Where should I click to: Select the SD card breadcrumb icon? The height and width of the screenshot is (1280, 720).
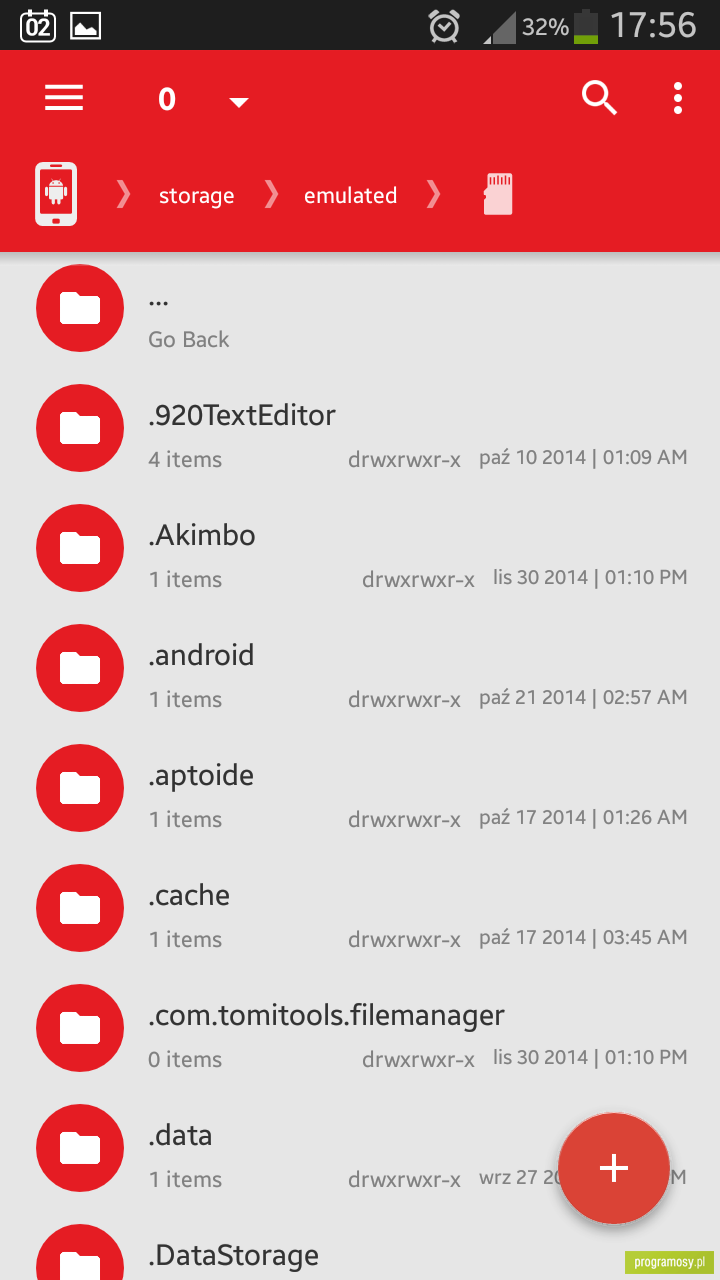(x=498, y=194)
